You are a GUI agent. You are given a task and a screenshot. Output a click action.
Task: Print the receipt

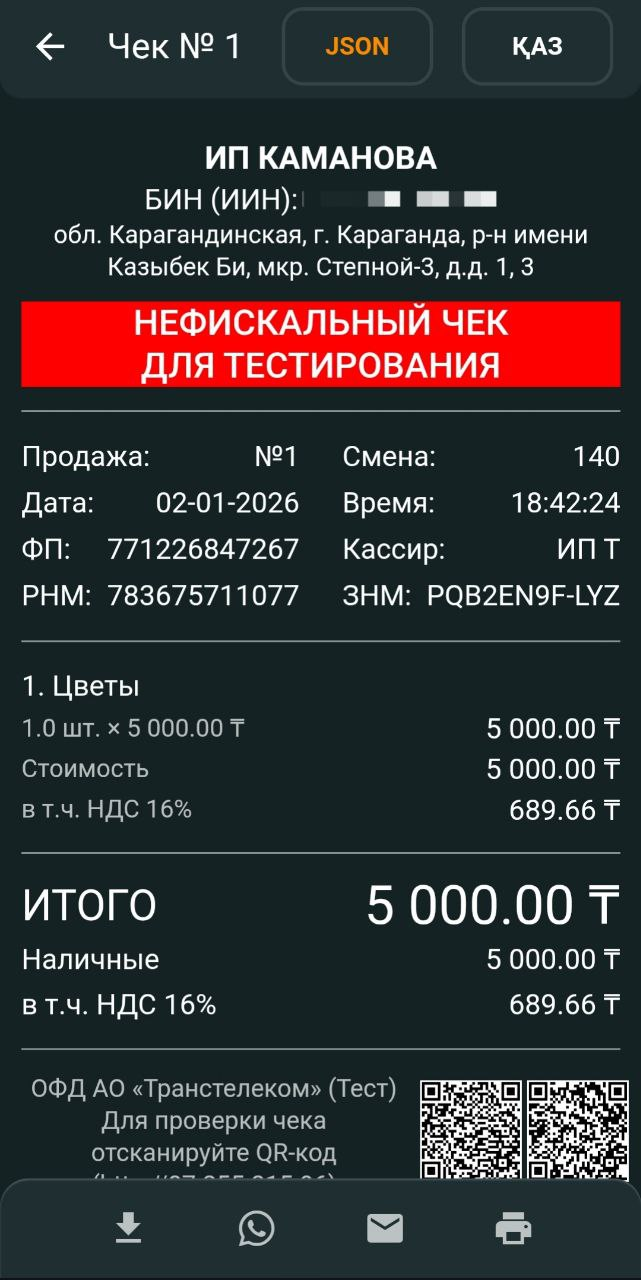coord(513,1227)
